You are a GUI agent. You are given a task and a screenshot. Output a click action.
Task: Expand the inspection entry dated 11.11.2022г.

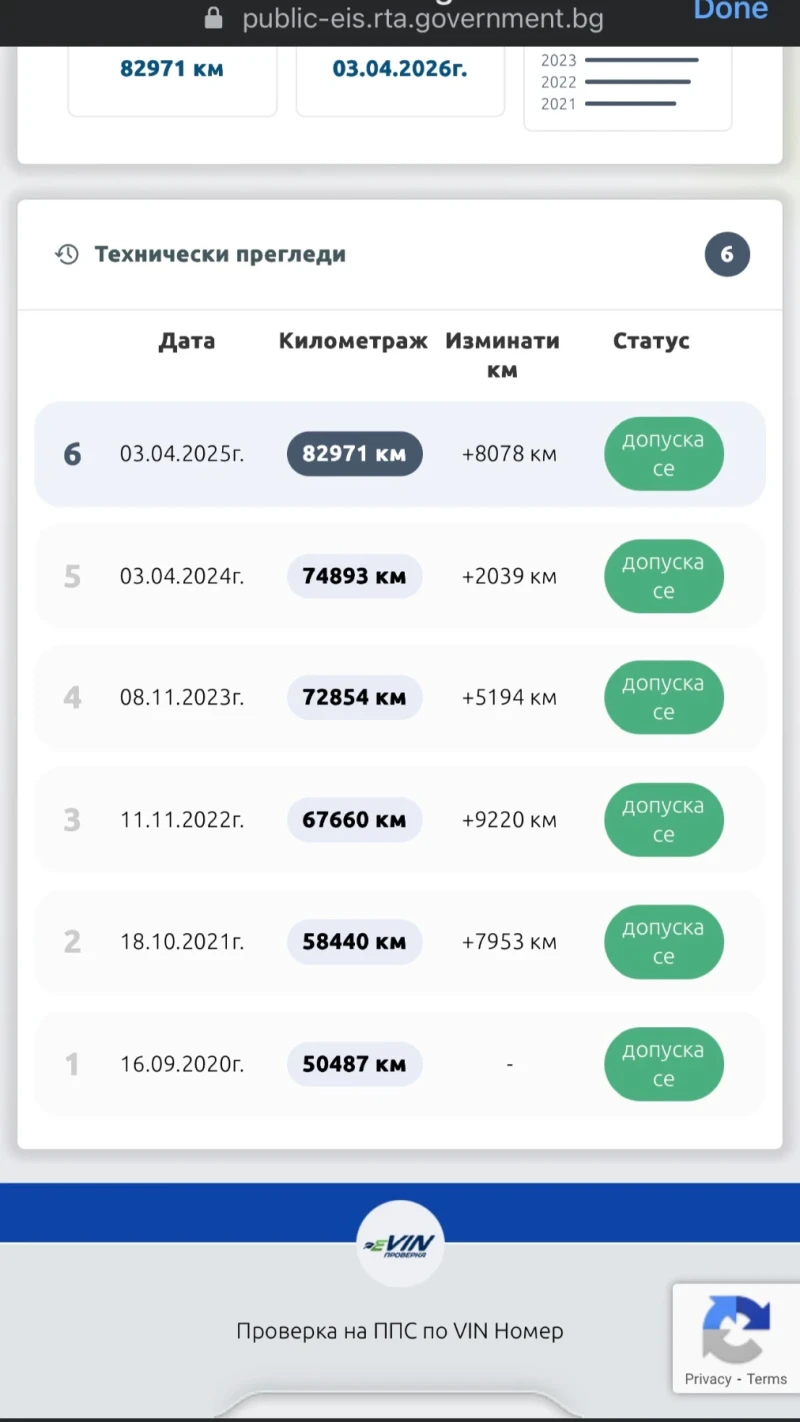pos(182,819)
